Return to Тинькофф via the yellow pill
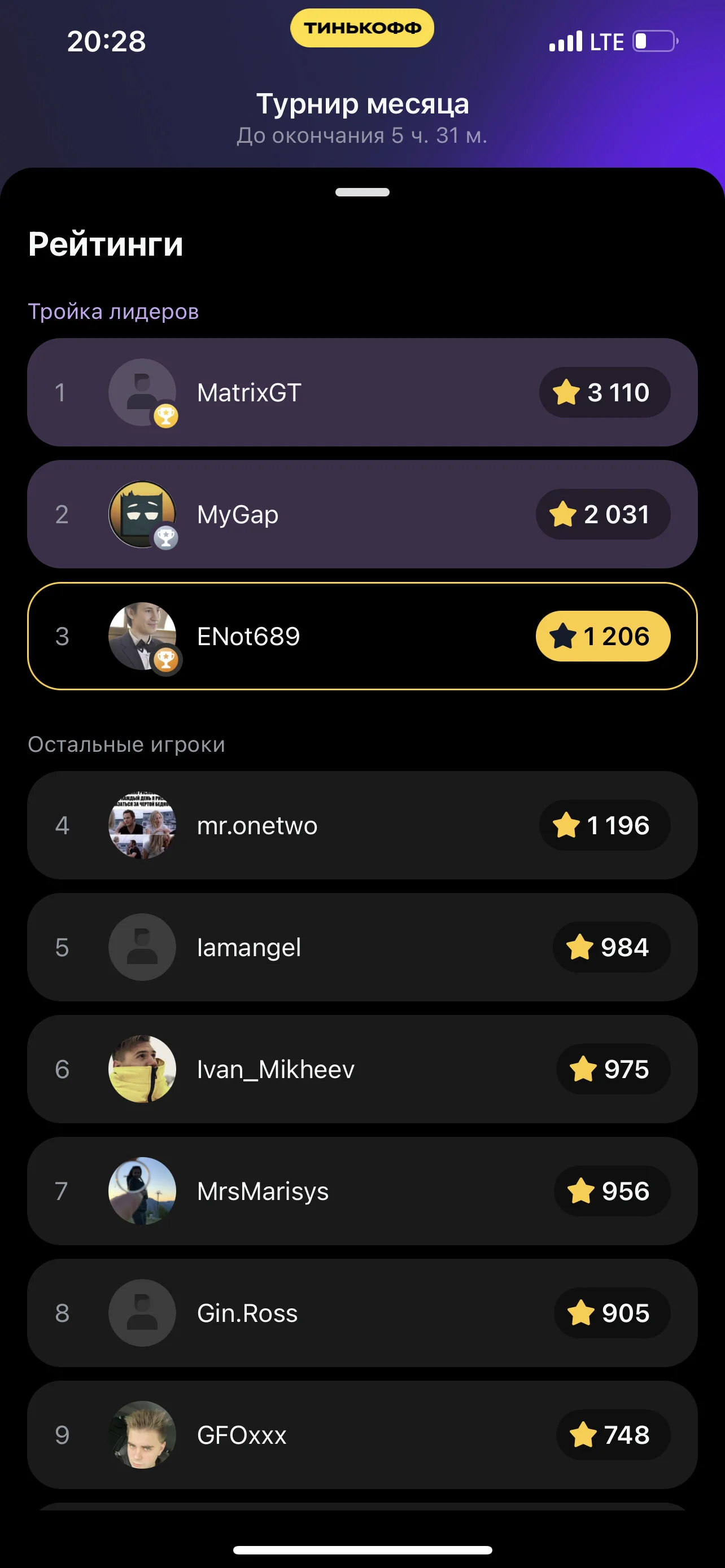This screenshot has width=725, height=1568. click(362, 28)
